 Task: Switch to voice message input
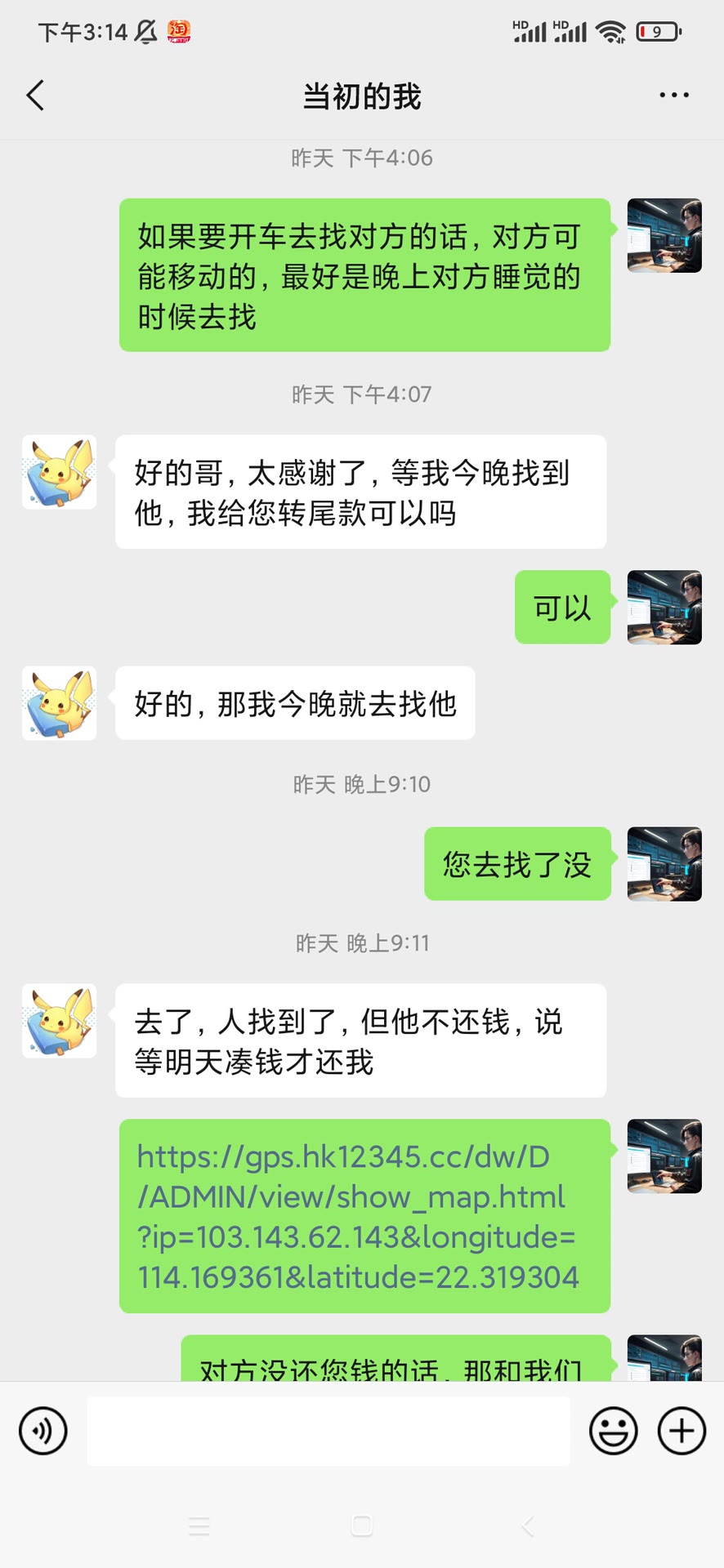pyautogui.click(x=42, y=1431)
